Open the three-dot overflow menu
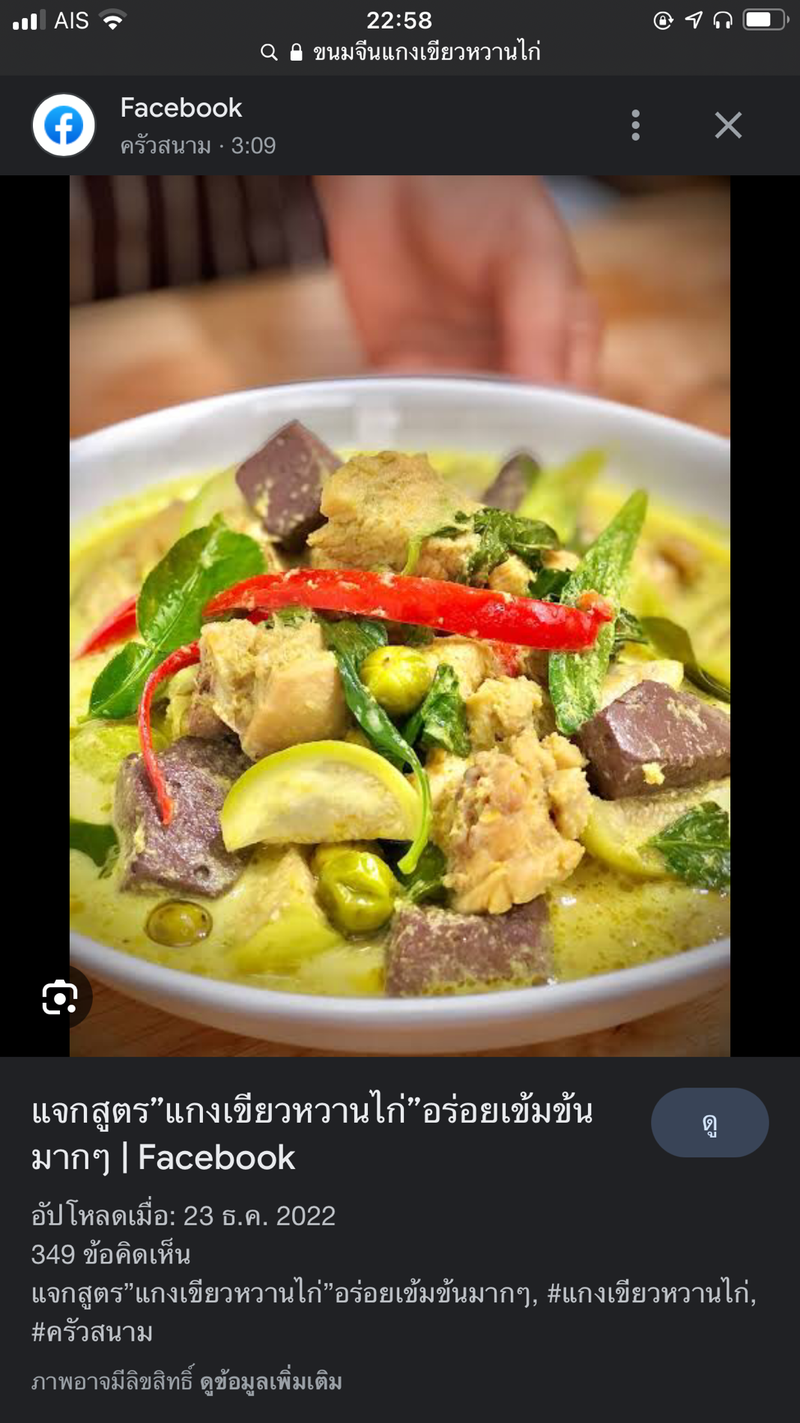The image size is (800, 1423). [x=635, y=125]
